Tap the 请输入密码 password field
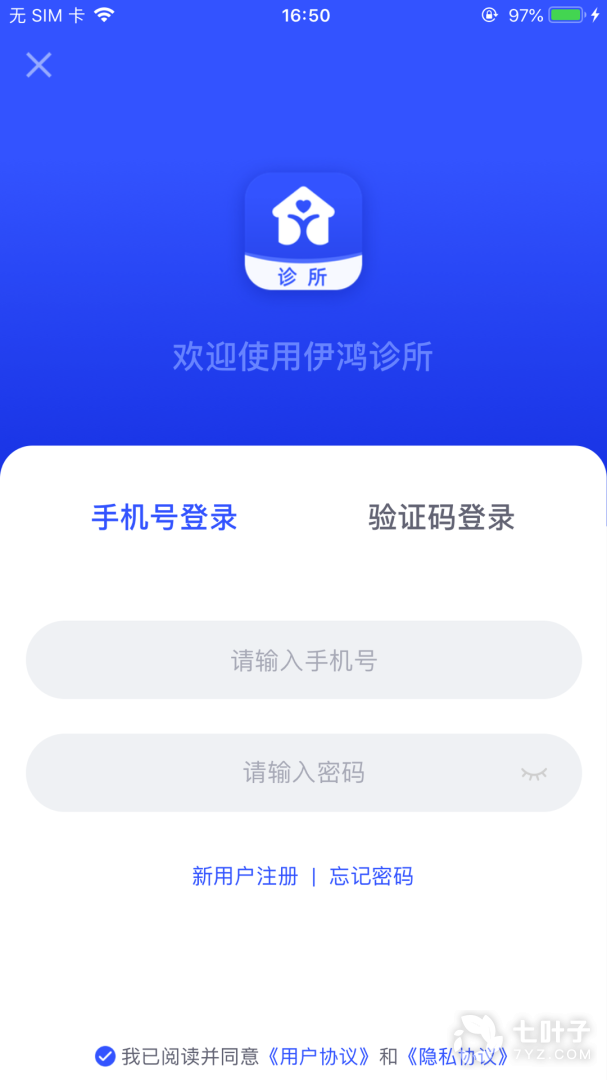 point(270,773)
